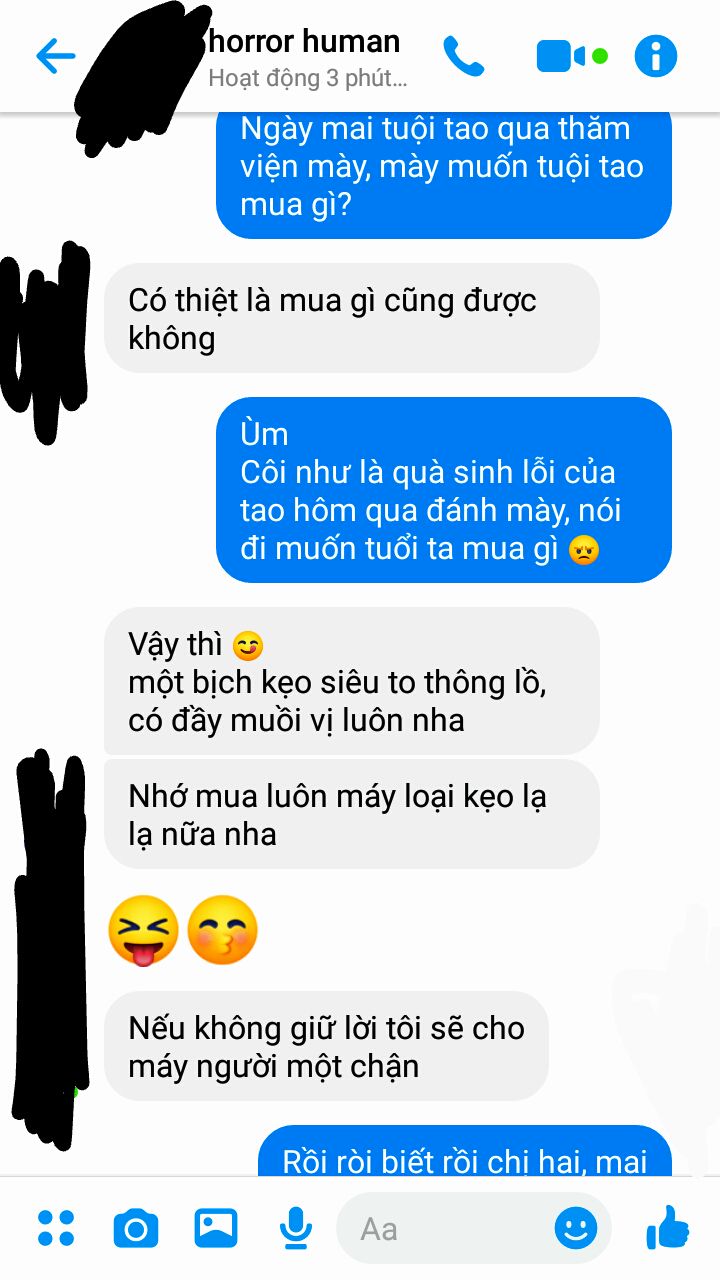Open the emoji picker
This screenshot has height=1280, width=720.
pos(576,1228)
